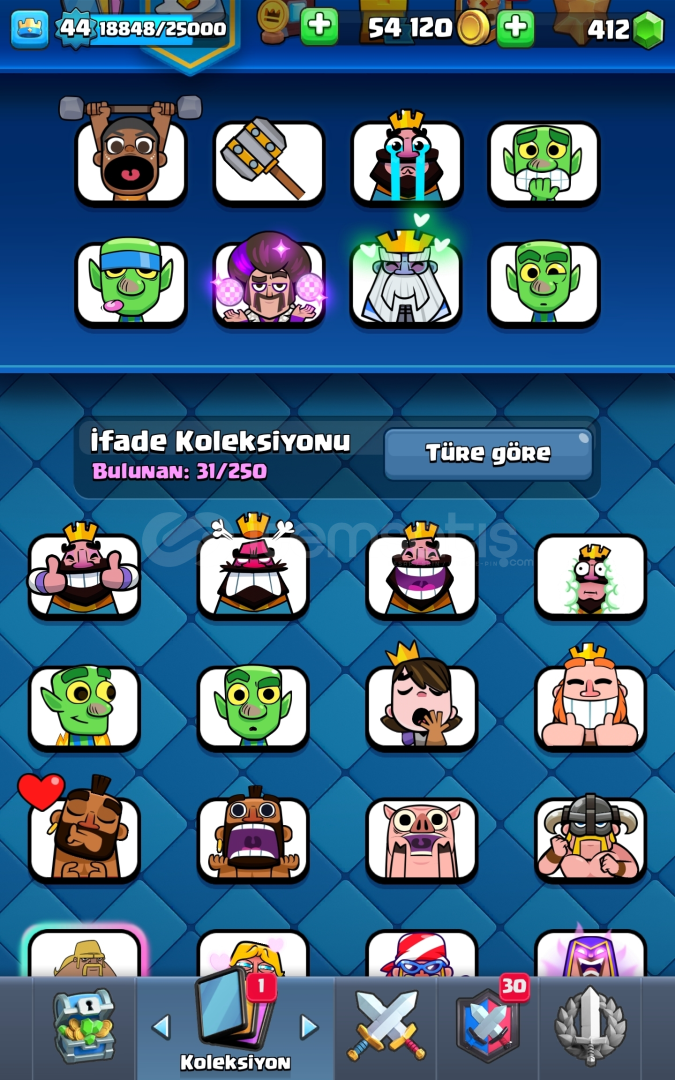
Task: Sort emotes with the Türe göre button
Action: pyautogui.click(x=488, y=454)
